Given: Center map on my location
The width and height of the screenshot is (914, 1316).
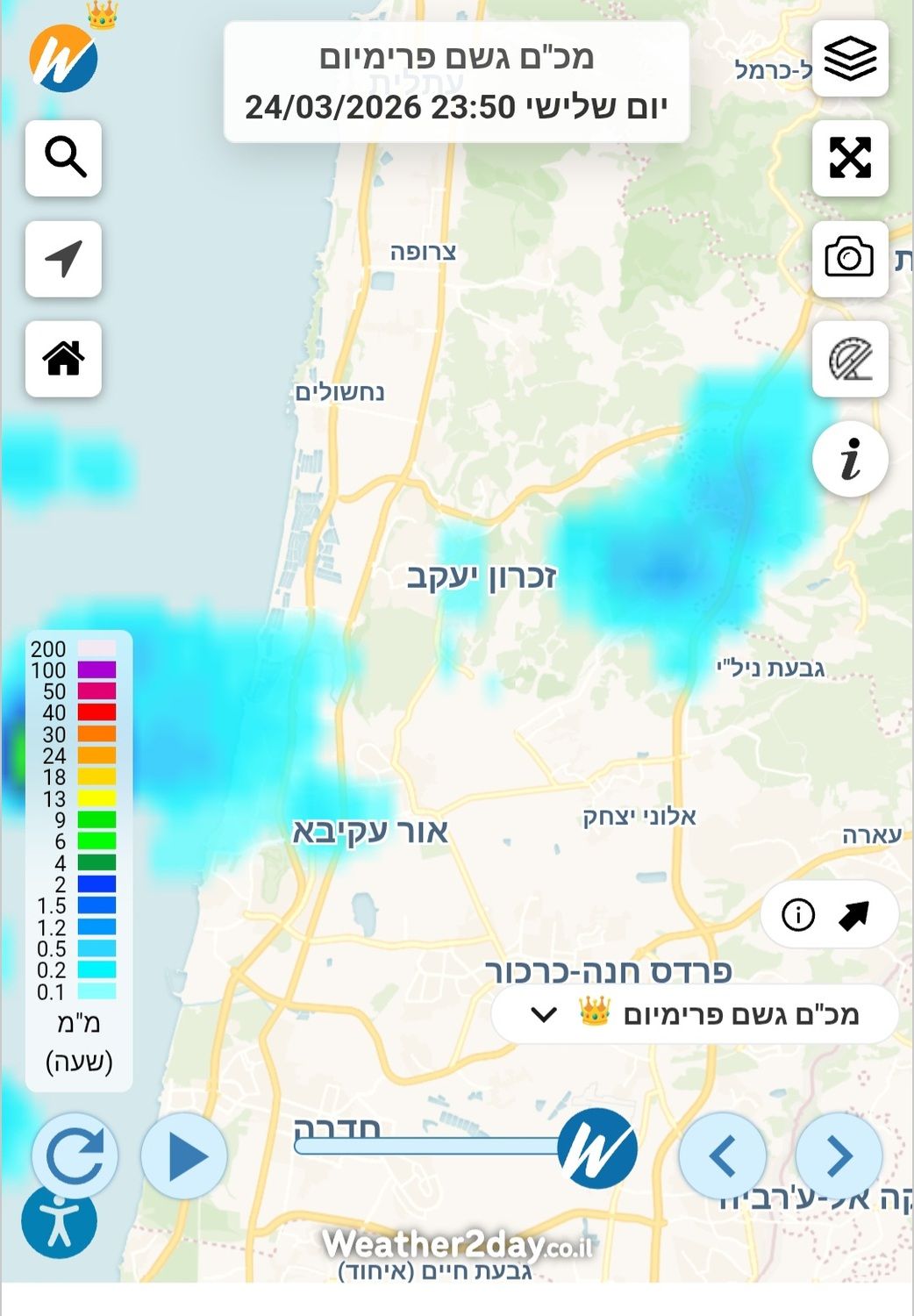Looking at the screenshot, I should coord(64,259).
